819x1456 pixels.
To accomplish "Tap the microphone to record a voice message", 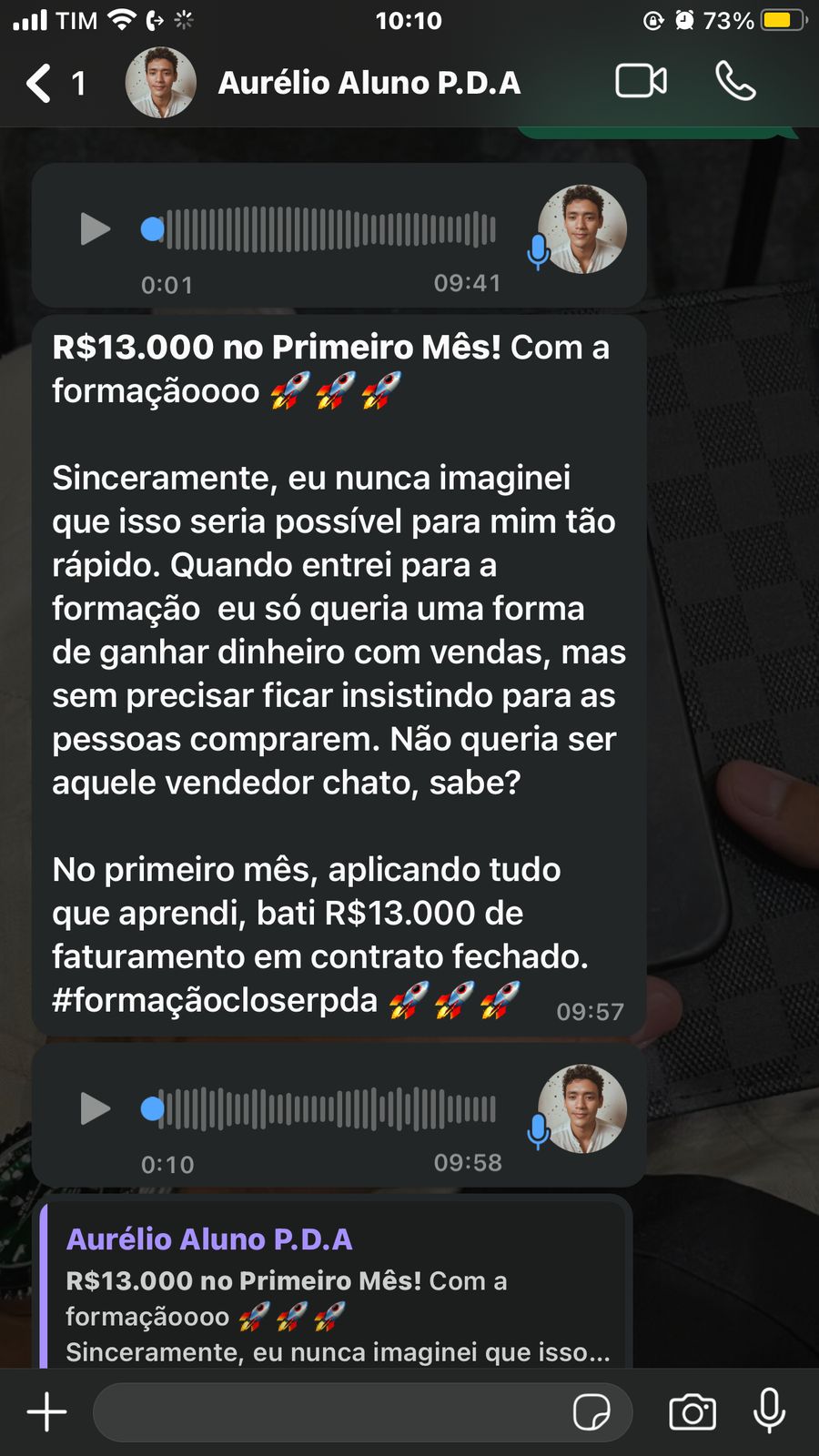I will (x=769, y=1410).
